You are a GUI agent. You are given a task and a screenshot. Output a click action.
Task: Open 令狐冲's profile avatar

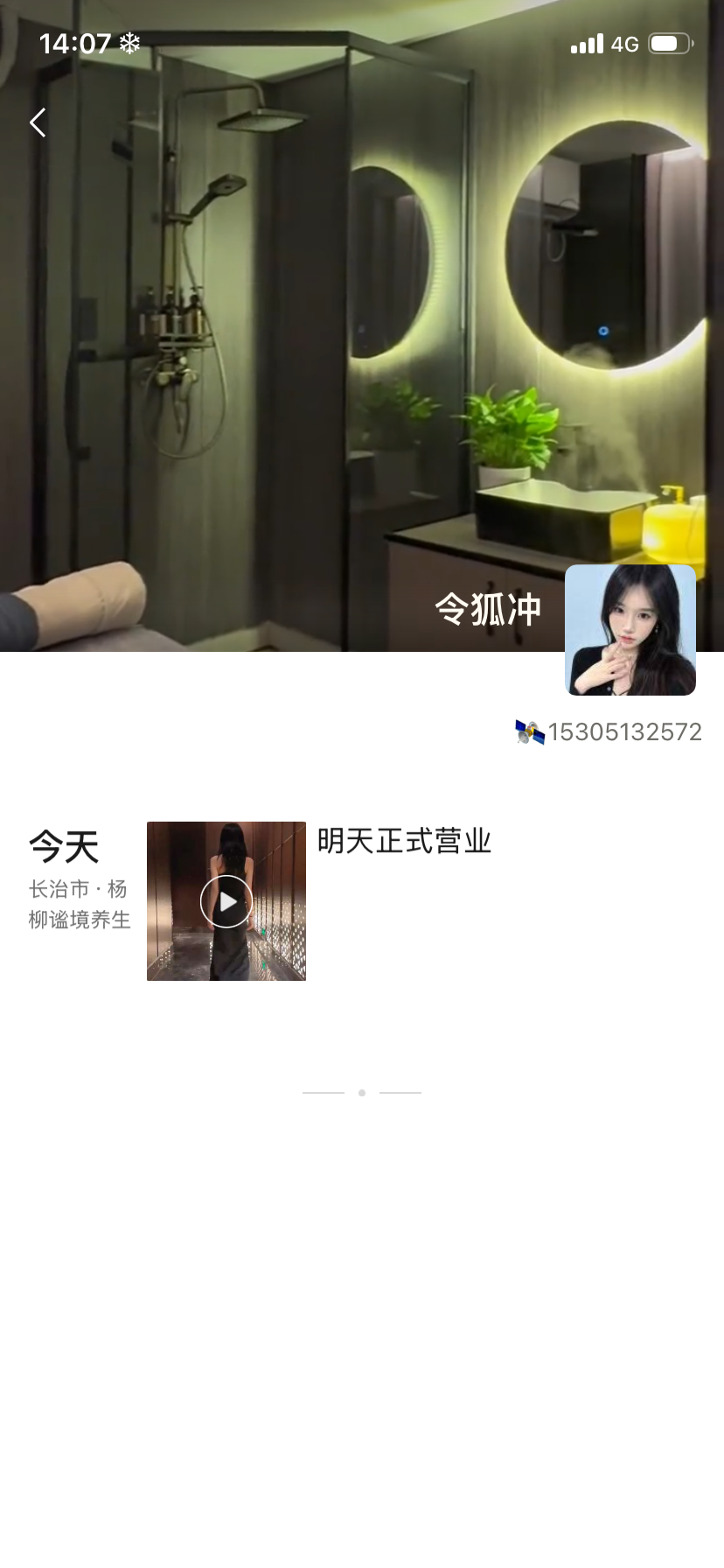point(630,630)
